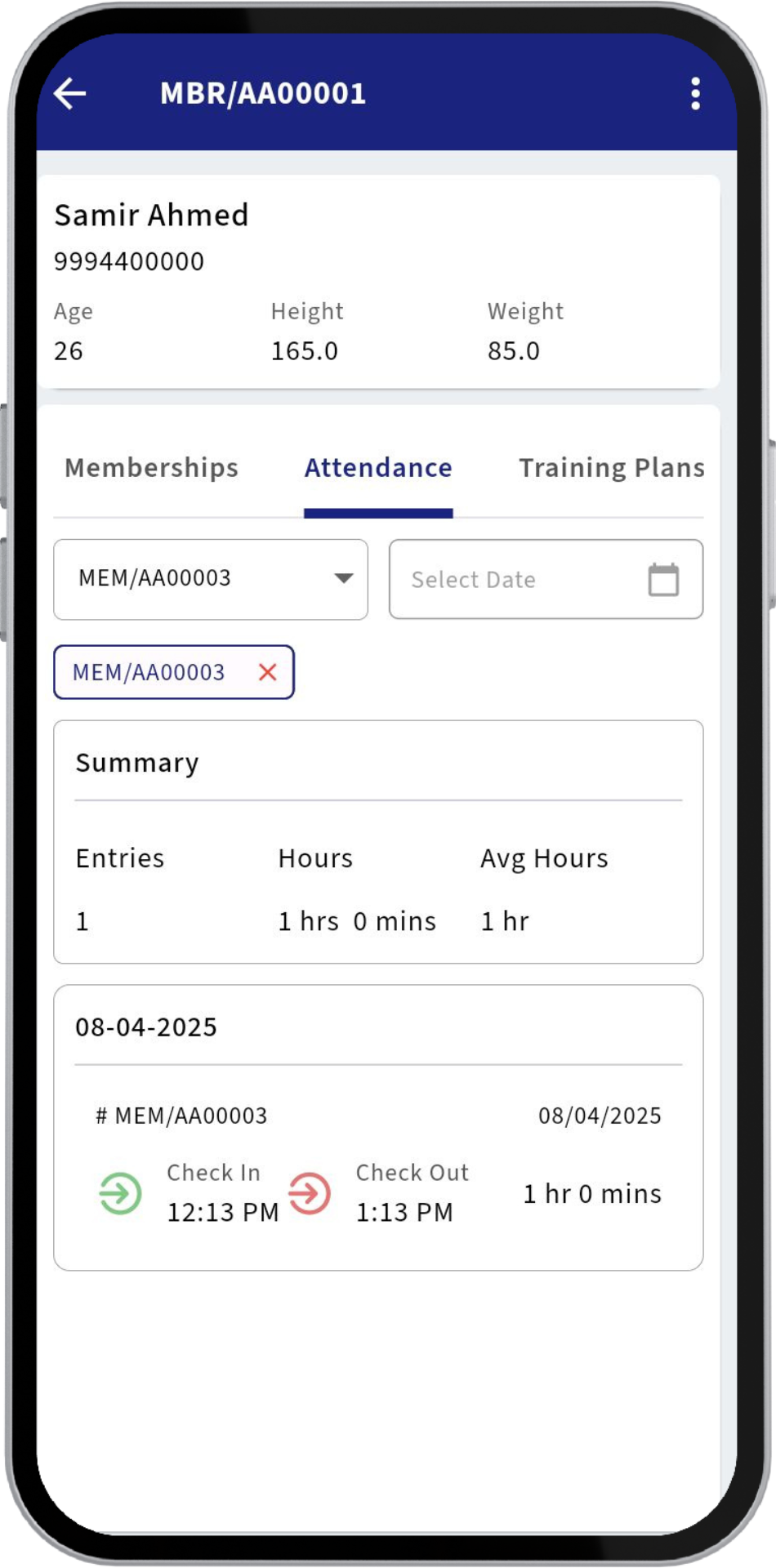Viewport: 776px width, 1568px height.
Task: Open the Select Date picker
Action: pyautogui.click(x=546, y=579)
